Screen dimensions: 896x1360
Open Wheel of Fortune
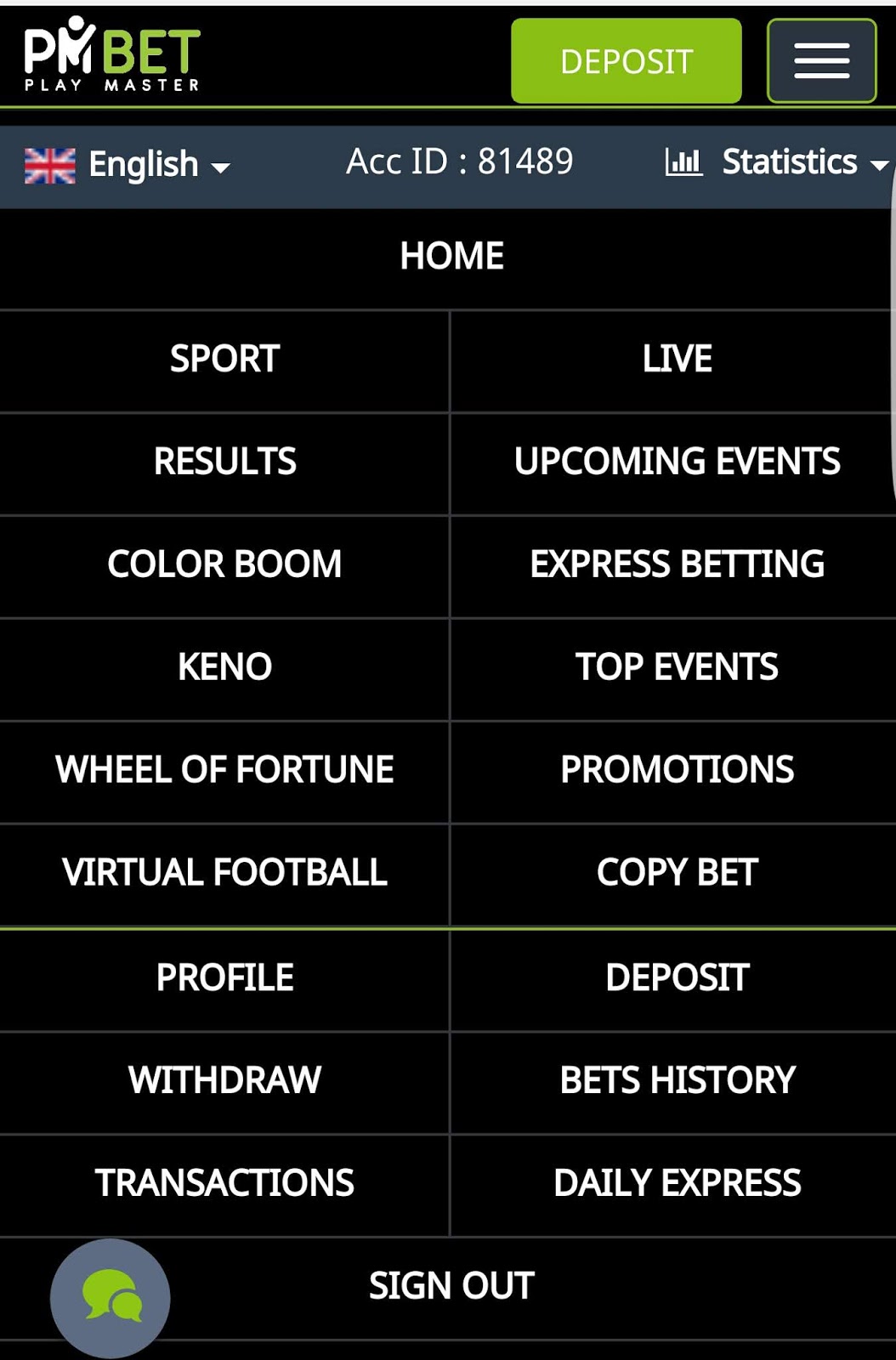(224, 770)
